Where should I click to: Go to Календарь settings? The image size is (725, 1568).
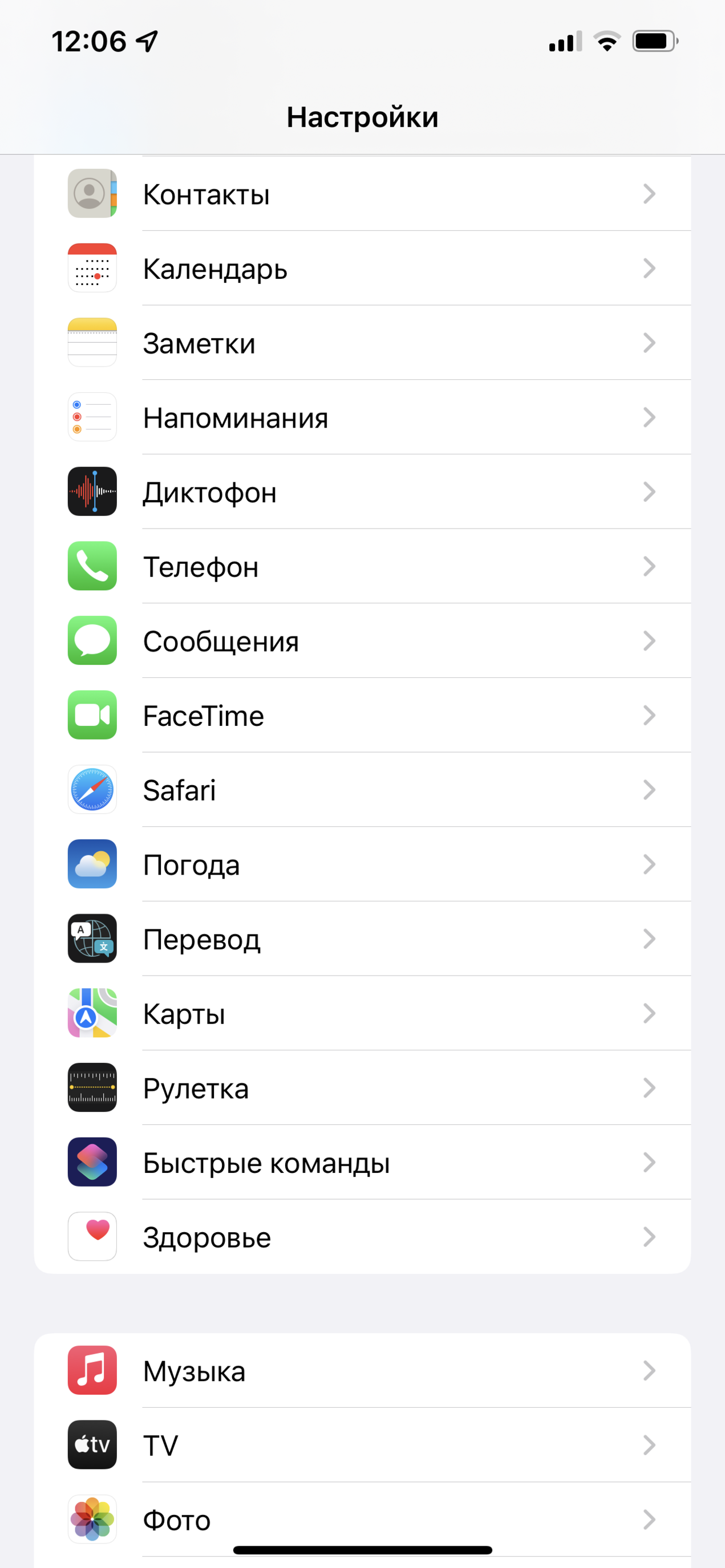point(362,269)
